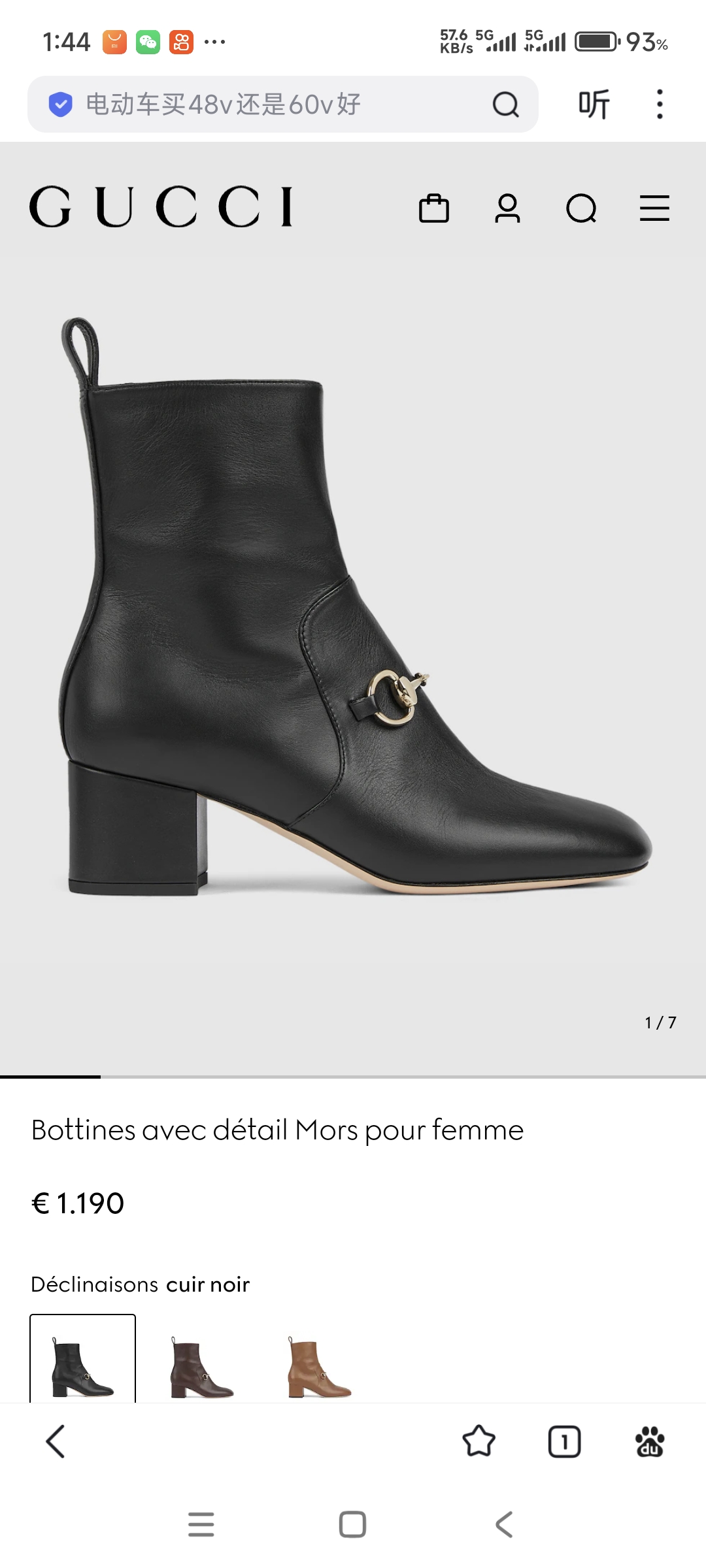Tap the 听 listen button
The width and height of the screenshot is (706, 1568).
coord(594,105)
